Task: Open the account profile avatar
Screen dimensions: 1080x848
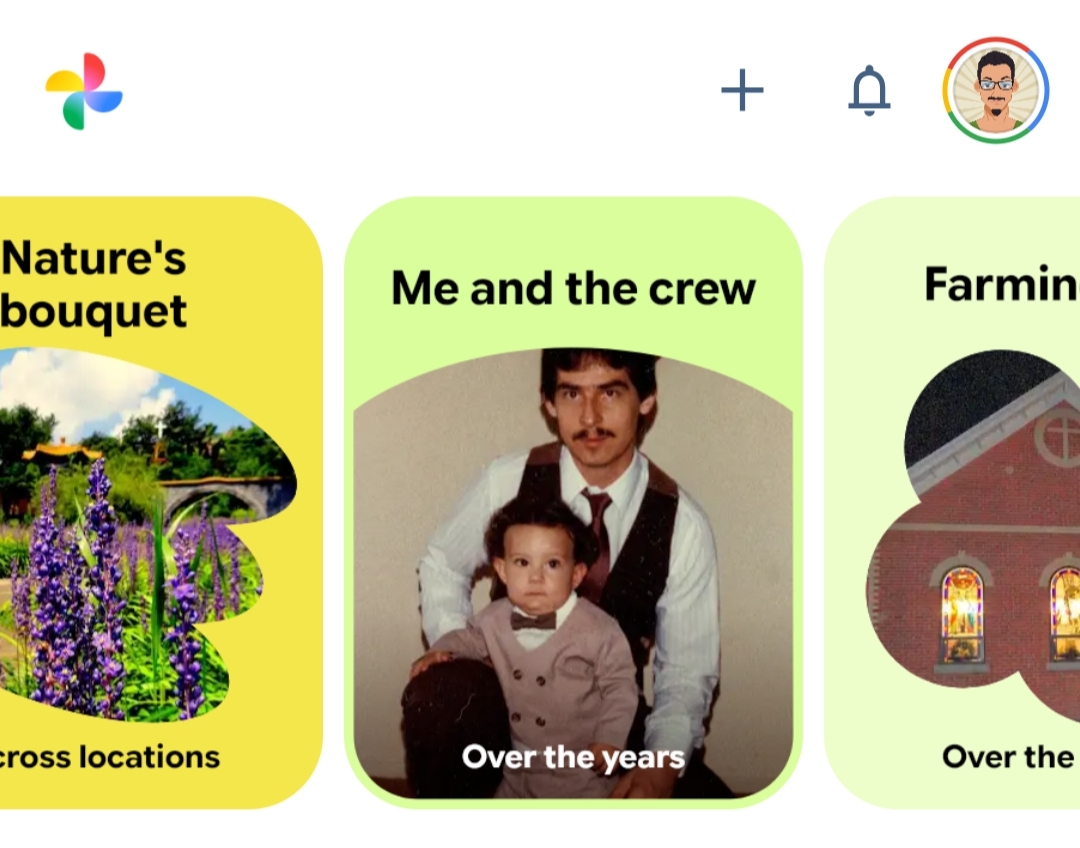Action: [995, 91]
